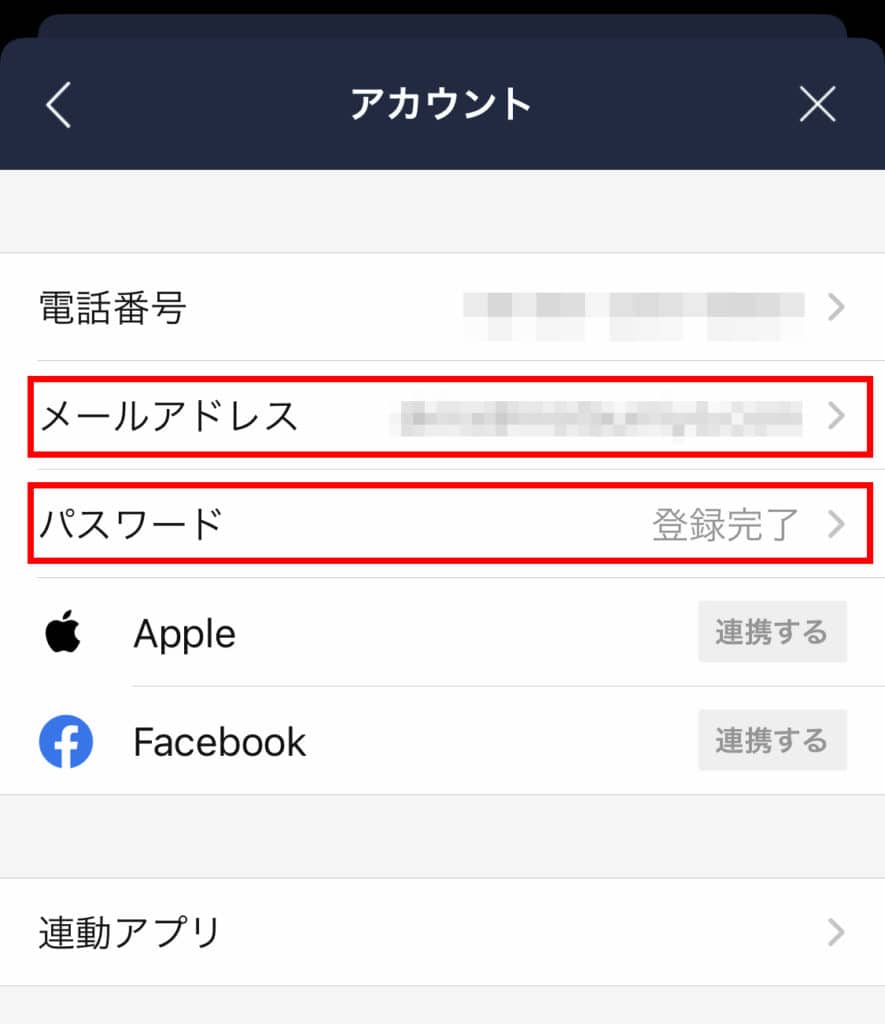885x1024 pixels.
Task: Open the パスワード setting
Action: click(x=442, y=524)
